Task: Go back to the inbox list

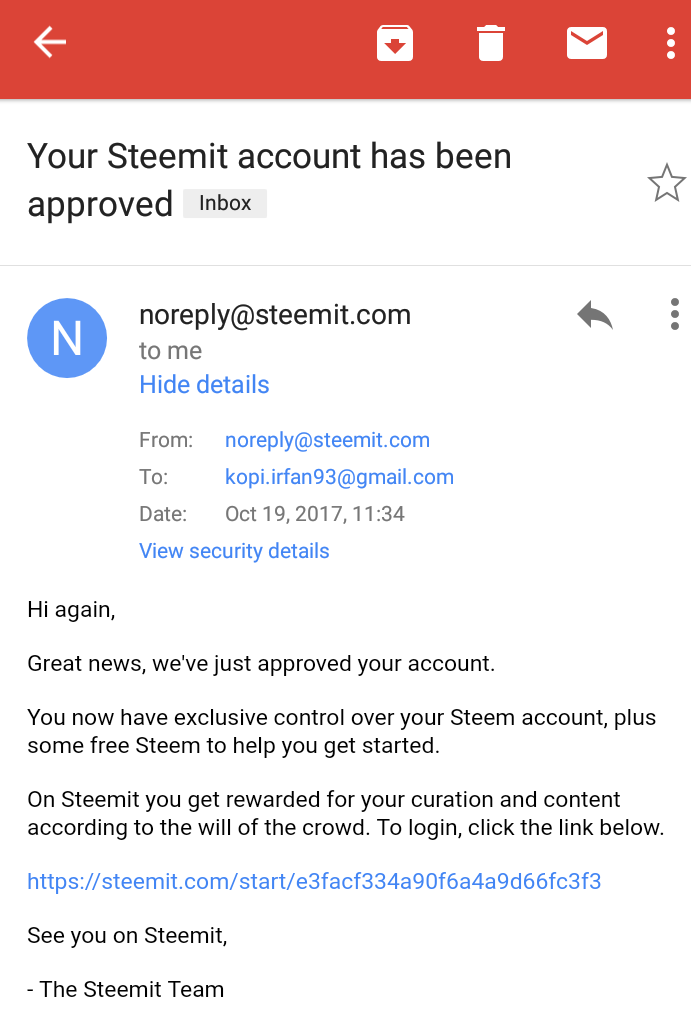Action: 50,43
